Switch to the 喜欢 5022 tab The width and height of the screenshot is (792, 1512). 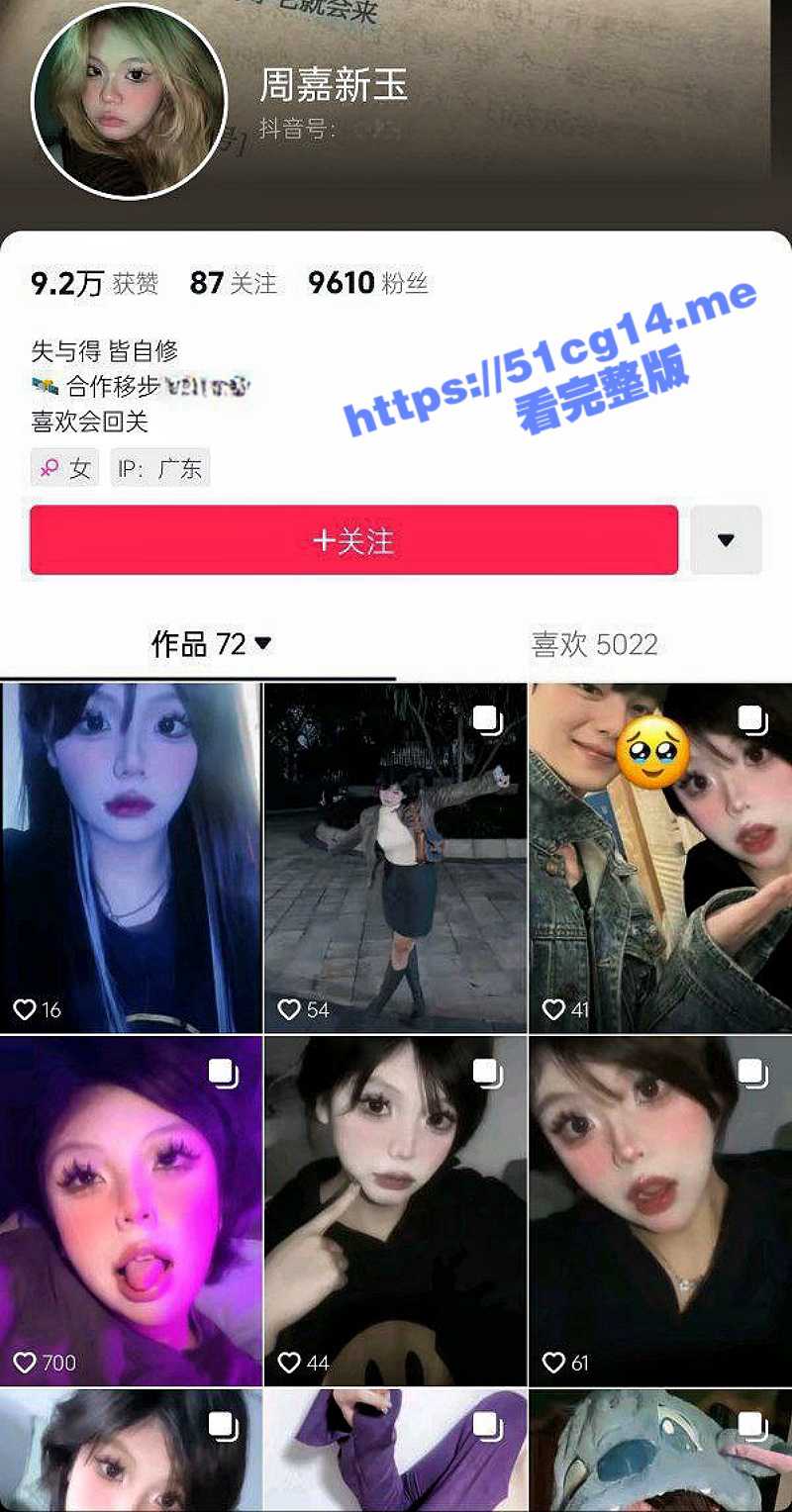coord(594,645)
